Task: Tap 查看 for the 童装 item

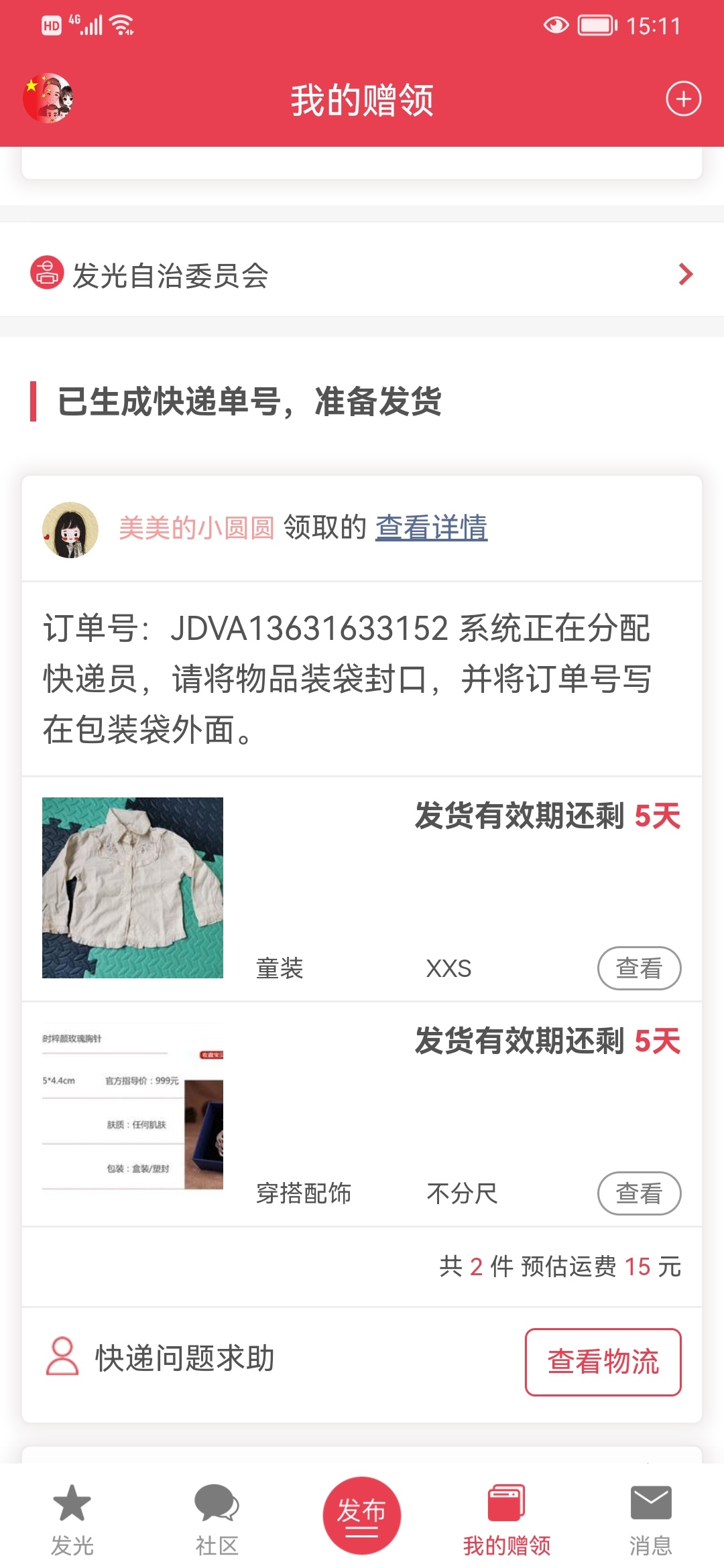Action: (639, 968)
